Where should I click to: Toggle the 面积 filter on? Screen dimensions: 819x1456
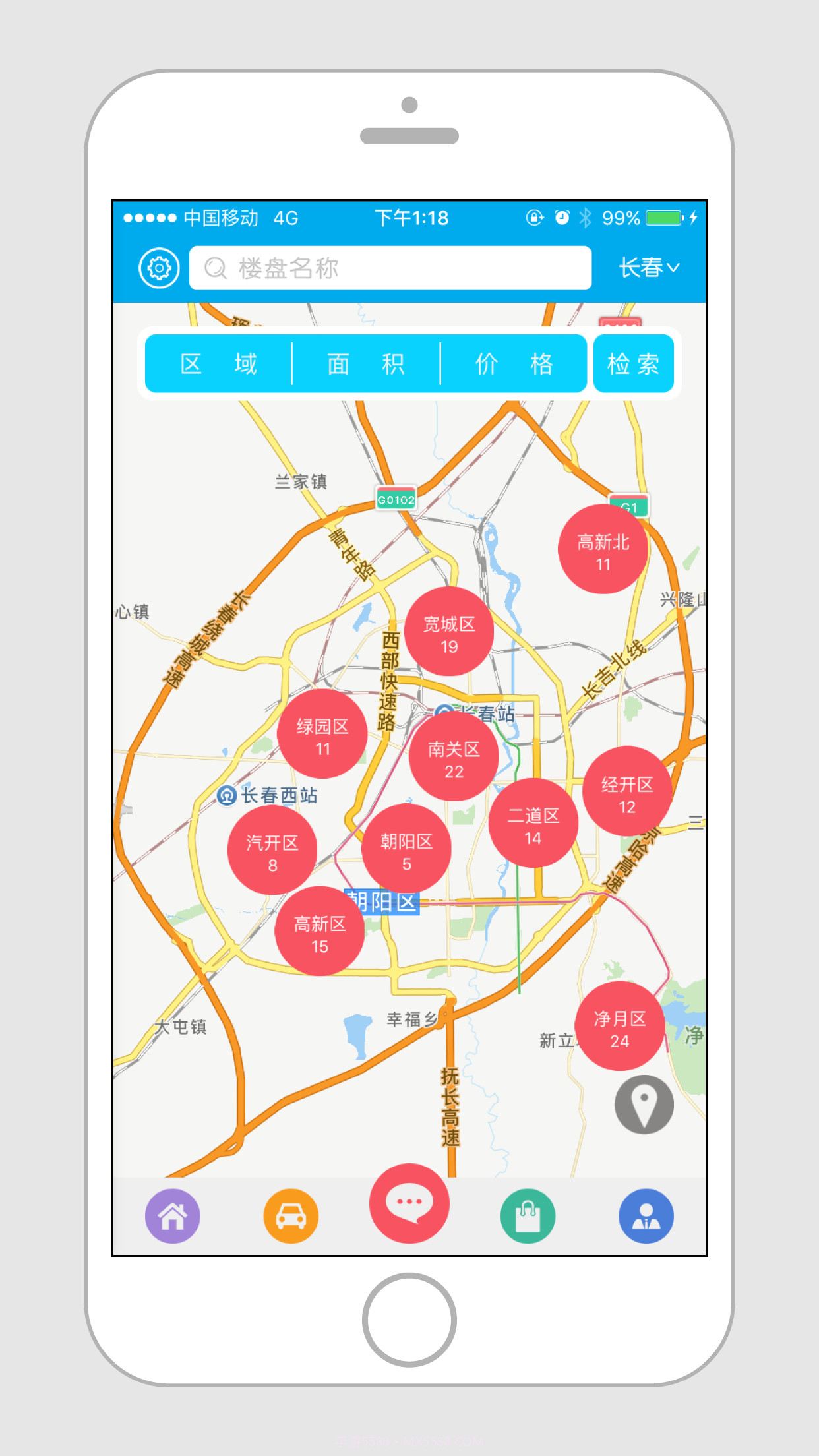(x=366, y=364)
